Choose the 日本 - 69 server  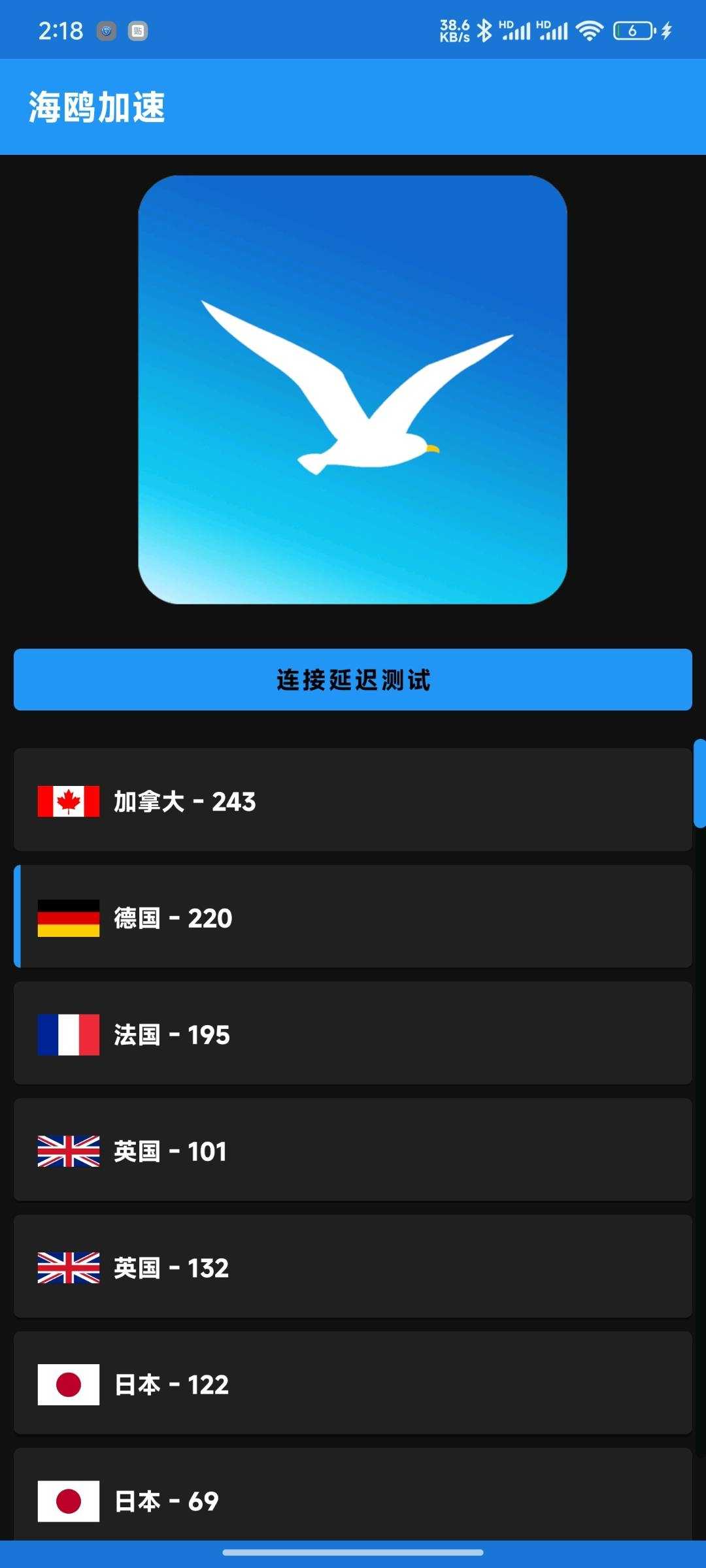tap(353, 1499)
